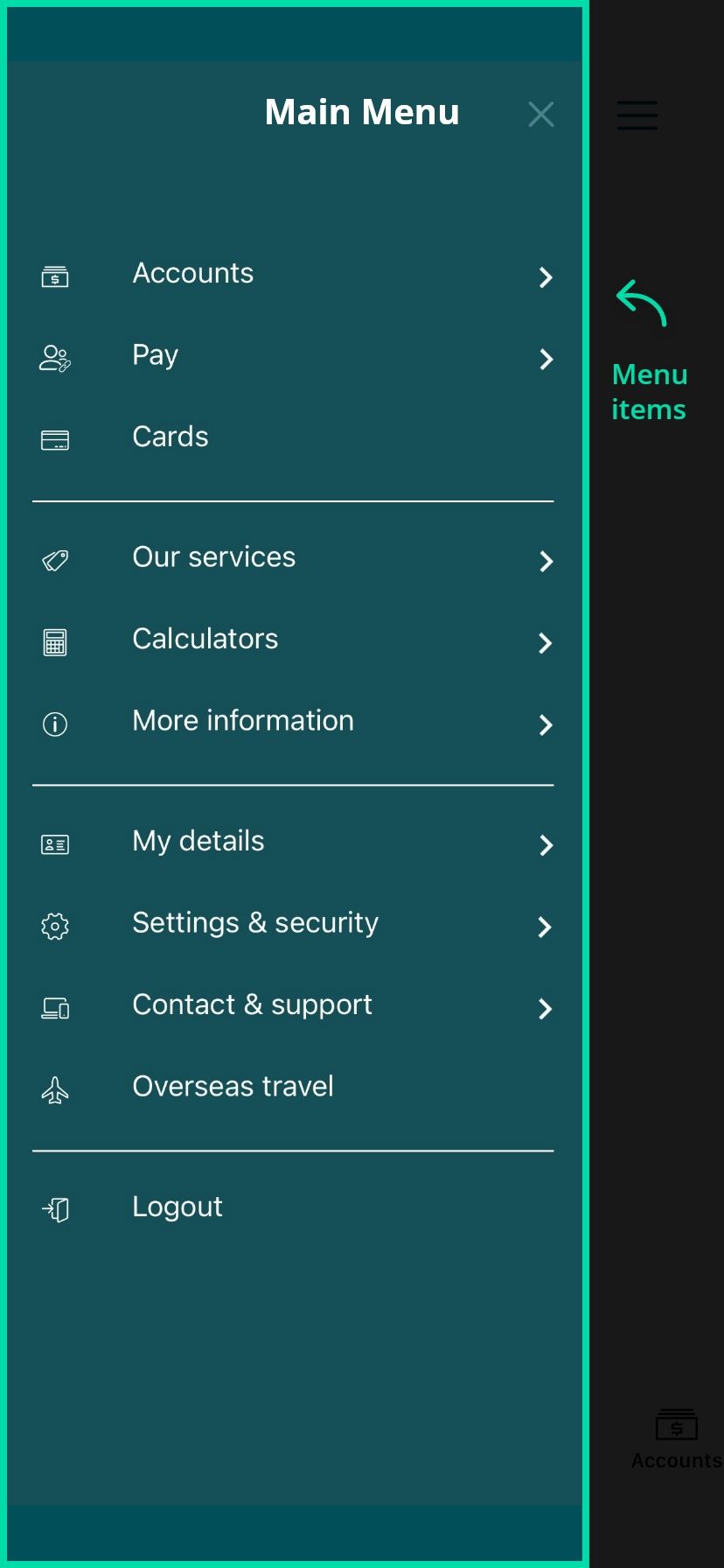This screenshot has height=1568, width=724.
Task: Open Our services
Action: click(x=294, y=558)
